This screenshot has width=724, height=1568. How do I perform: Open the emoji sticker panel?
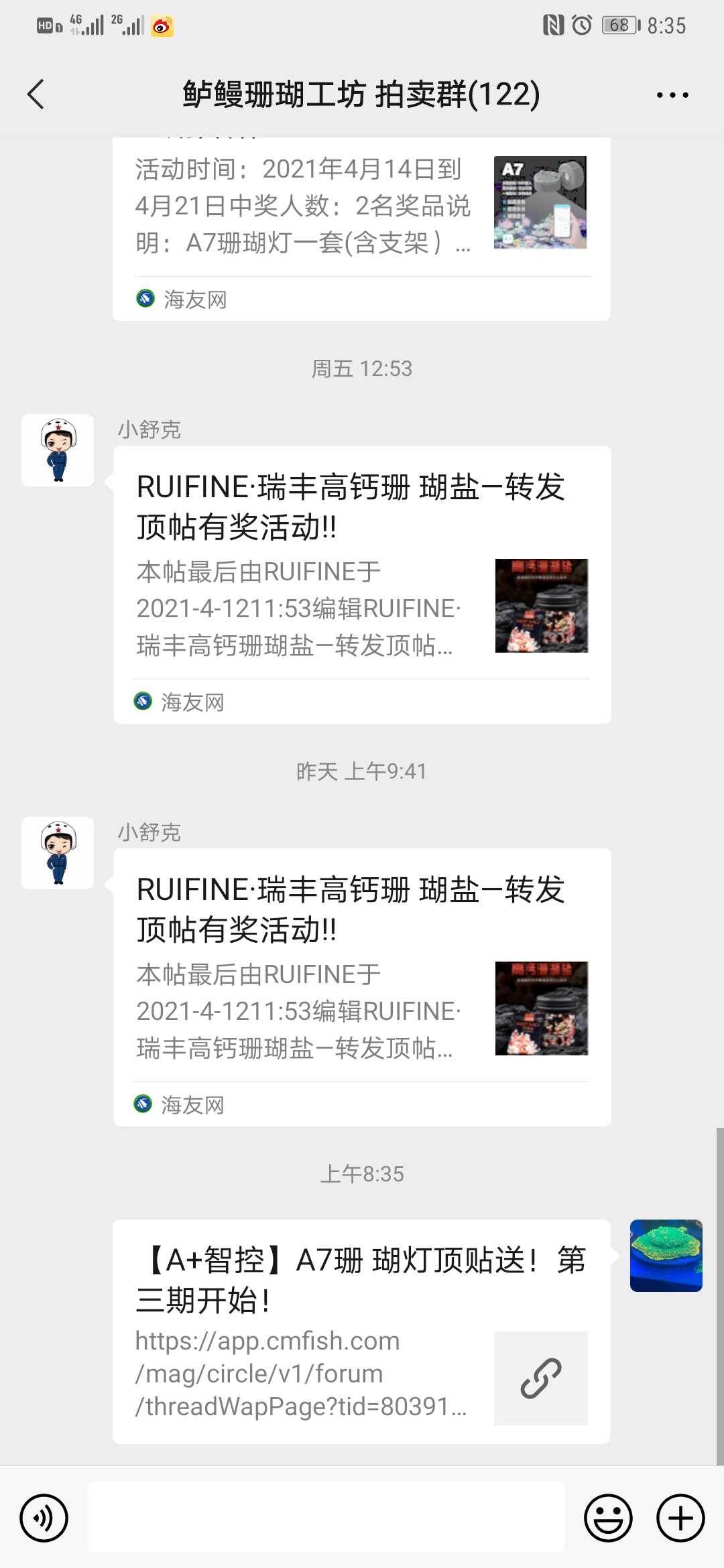click(x=608, y=1518)
